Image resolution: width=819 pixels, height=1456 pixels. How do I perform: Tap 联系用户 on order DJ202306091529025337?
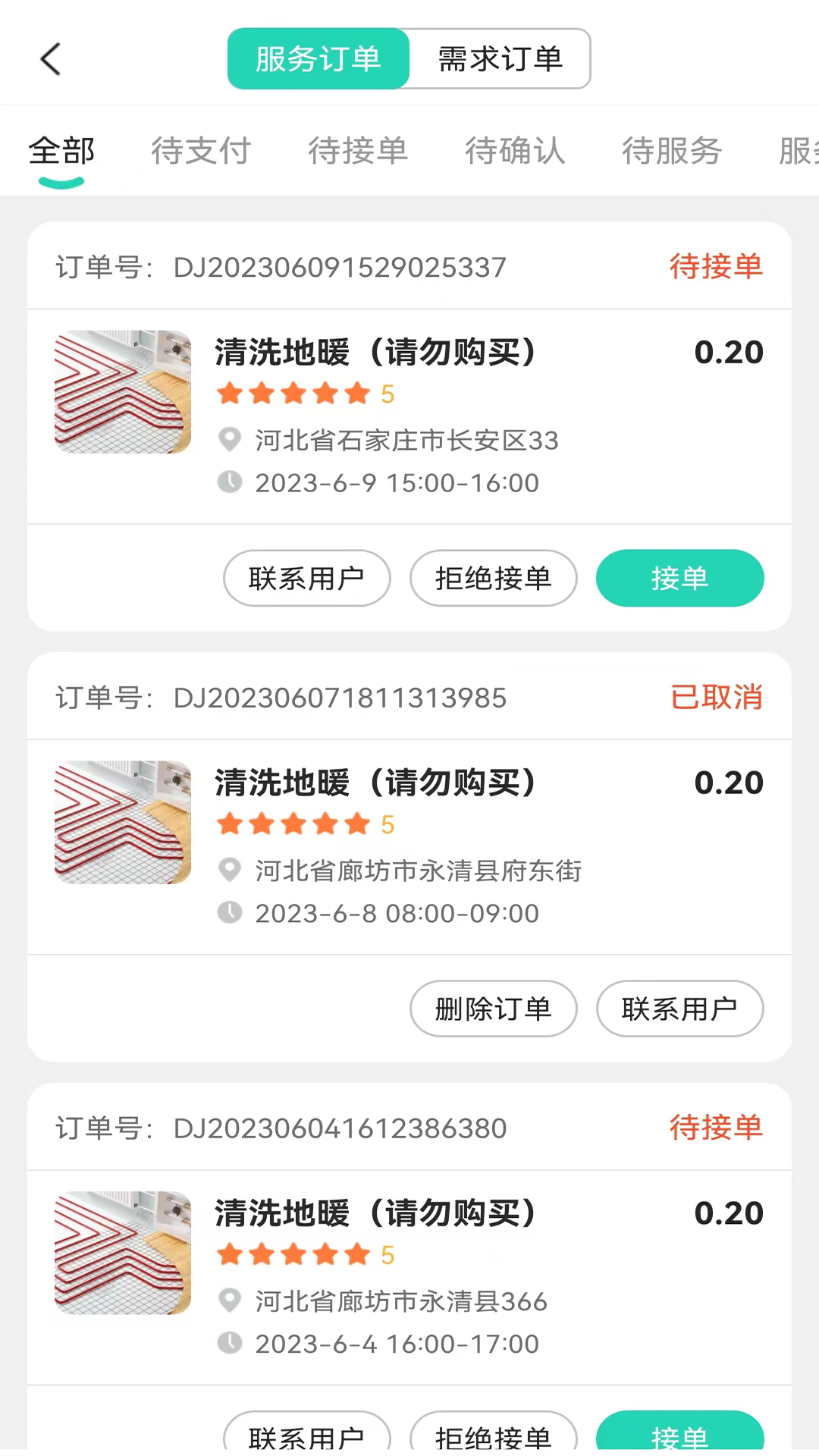[306, 579]
